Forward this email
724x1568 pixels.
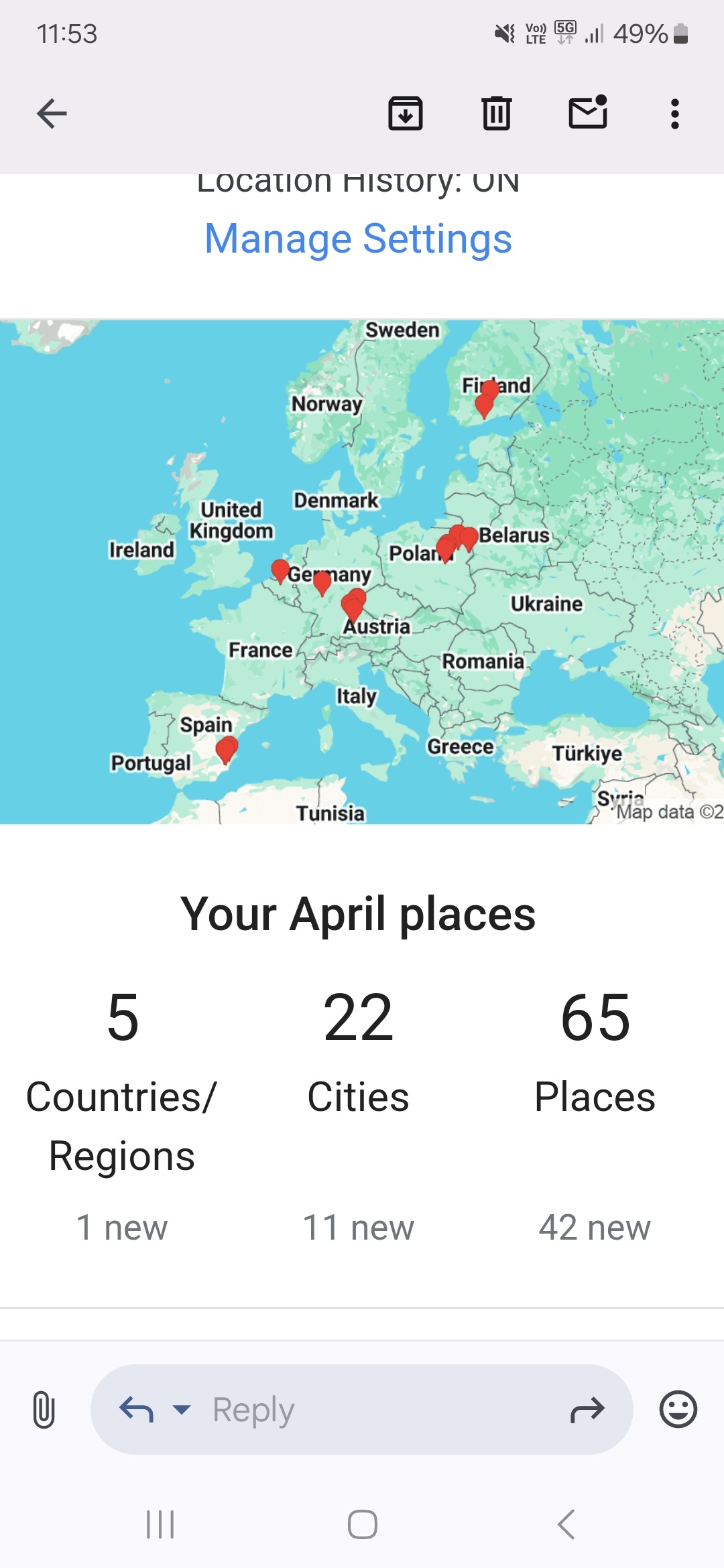tap(587, 1410)
